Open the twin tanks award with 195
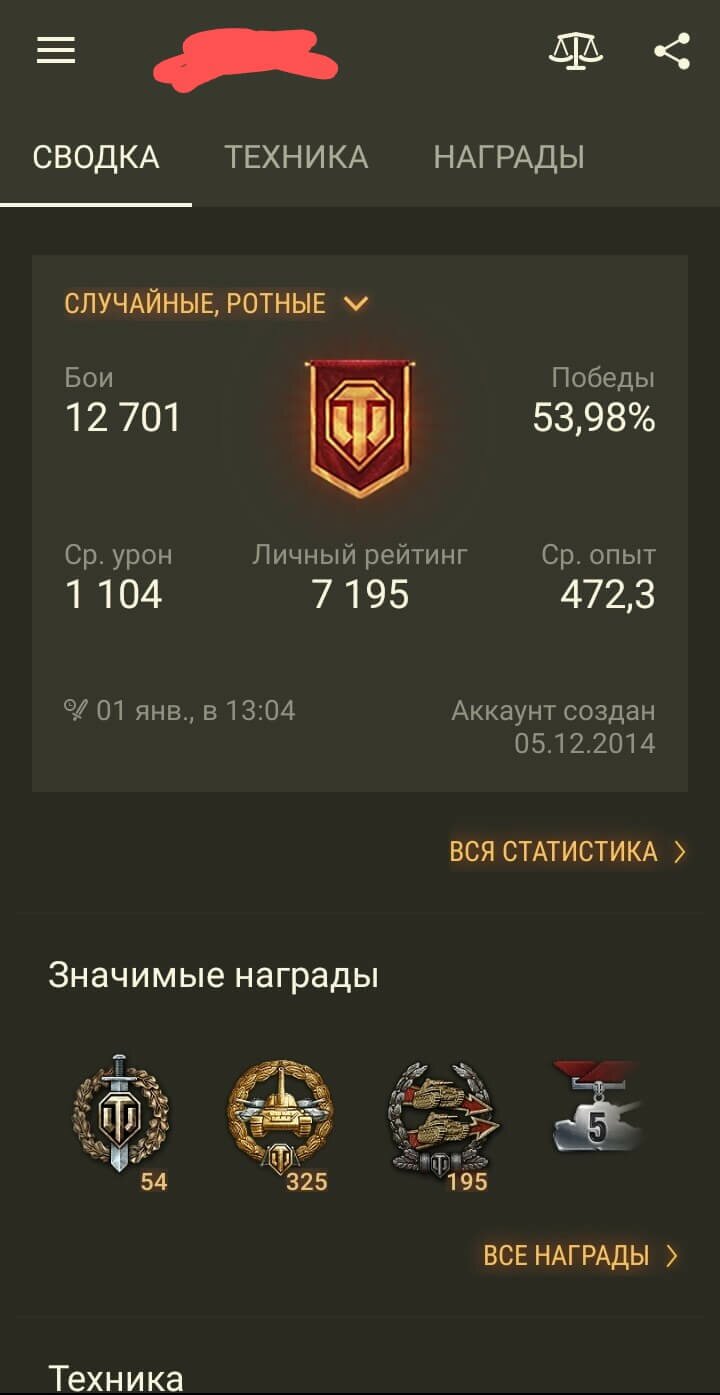 [x=440, y=1122]
